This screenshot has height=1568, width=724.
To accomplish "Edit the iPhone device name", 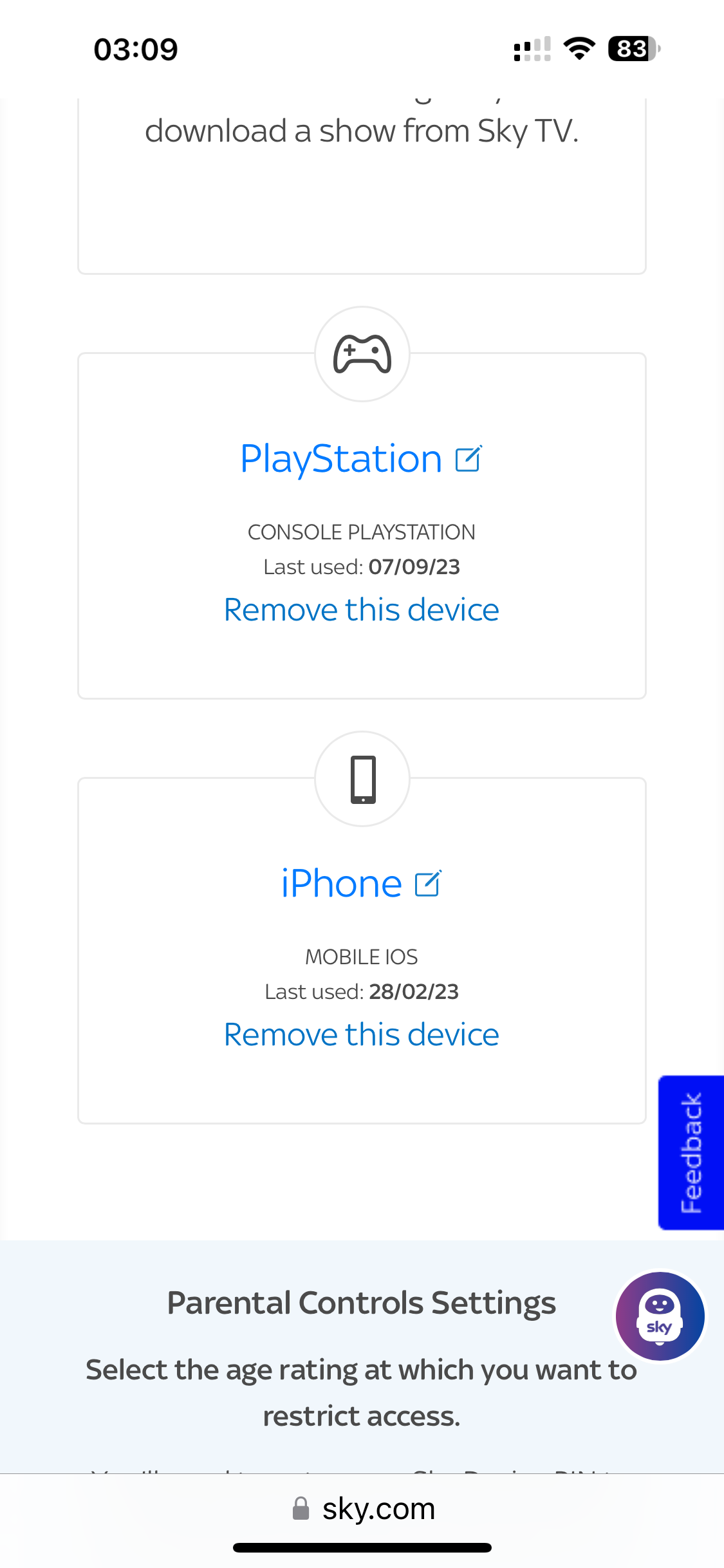I will pyautogui.click(x=428, y=884).
